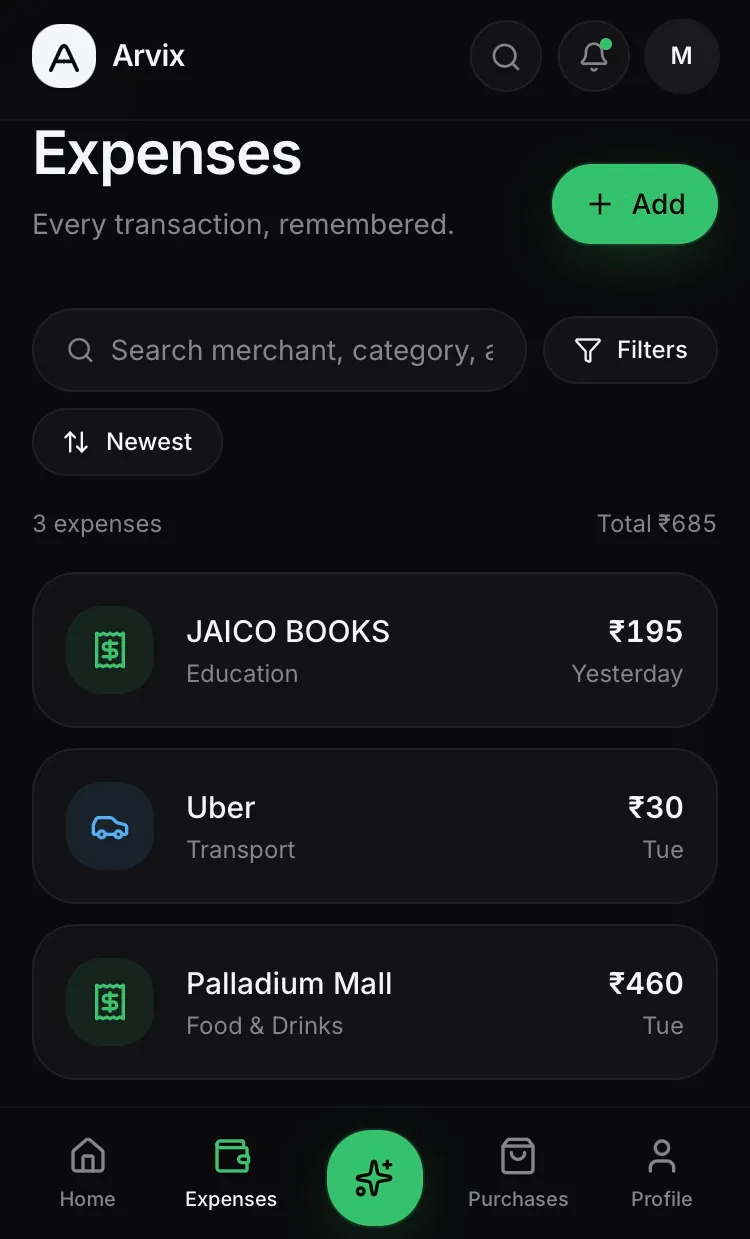
Task: Tap the green sparkle assistant button
Action: 375,1178
